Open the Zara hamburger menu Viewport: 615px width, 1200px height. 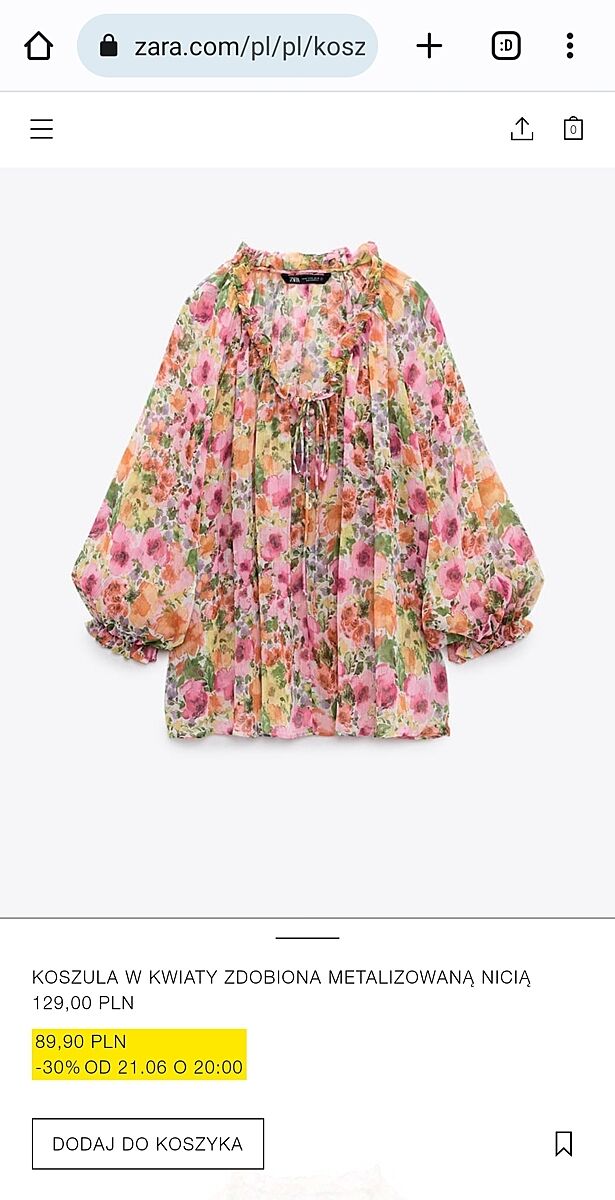[41, 129]
